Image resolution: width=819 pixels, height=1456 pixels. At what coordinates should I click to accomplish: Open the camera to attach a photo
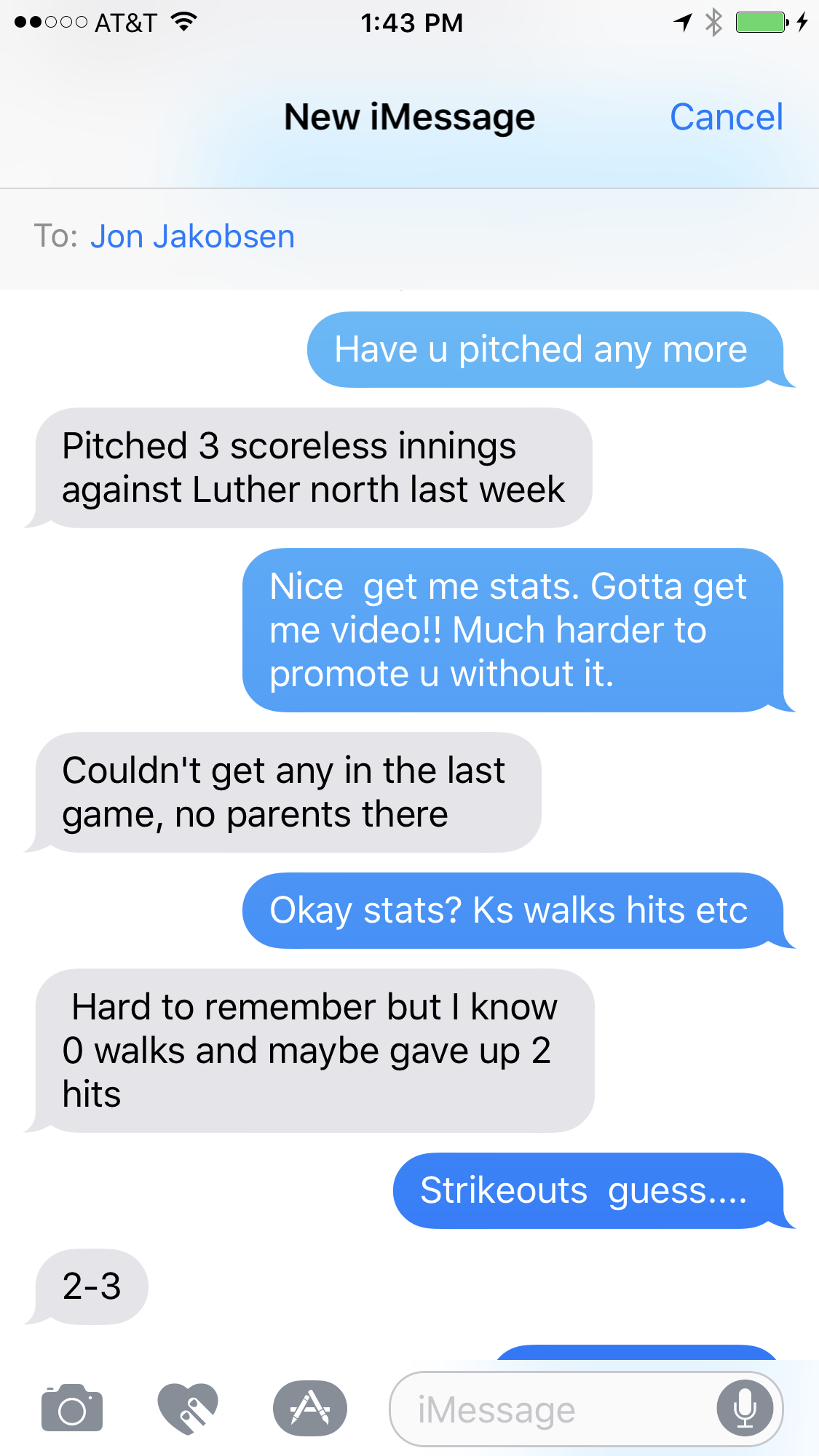[x=72, y=1409]
